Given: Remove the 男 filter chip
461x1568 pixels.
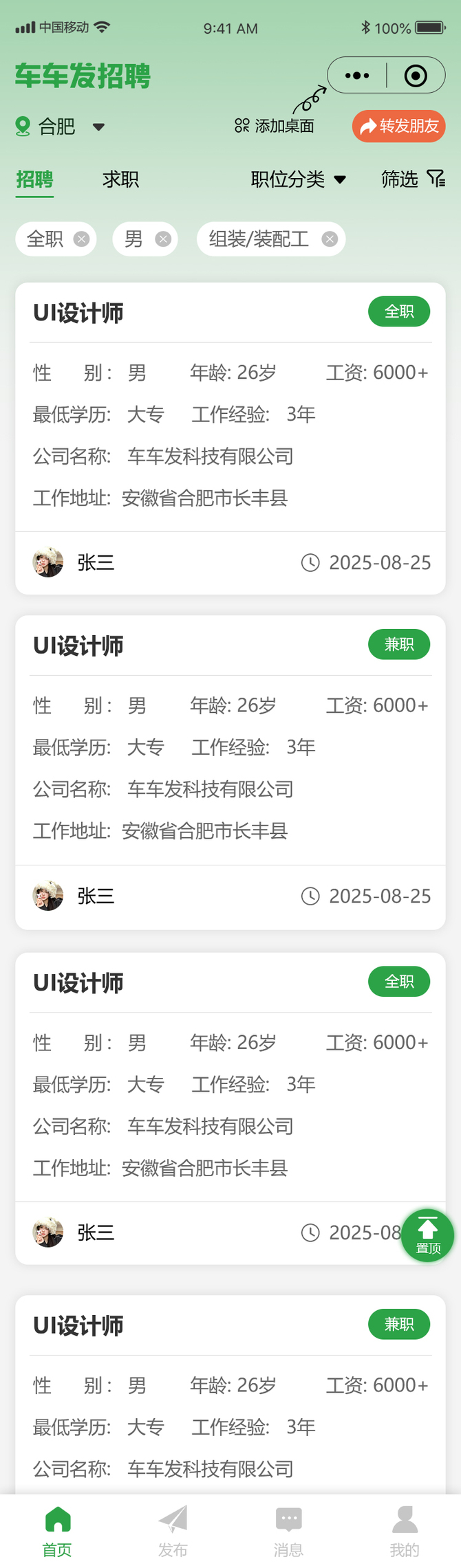Looking at the screenshot, I should [163, 239].
